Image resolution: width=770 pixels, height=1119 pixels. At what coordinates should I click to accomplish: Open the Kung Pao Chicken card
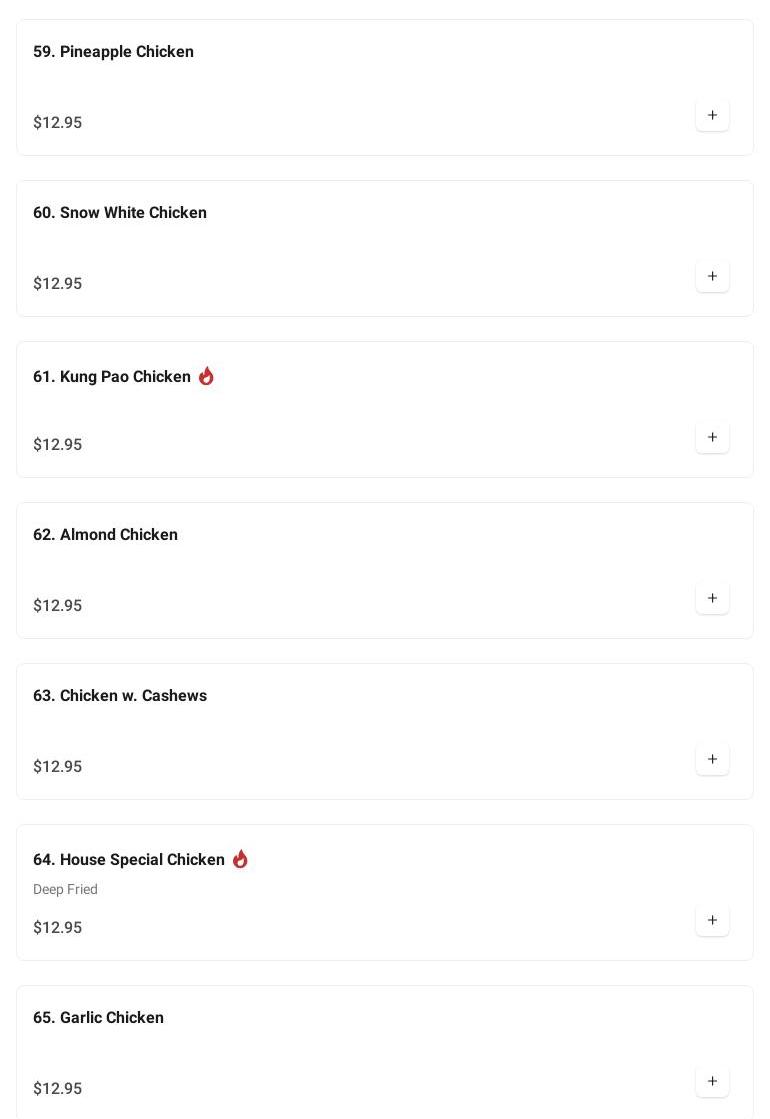tap(112, 377)
